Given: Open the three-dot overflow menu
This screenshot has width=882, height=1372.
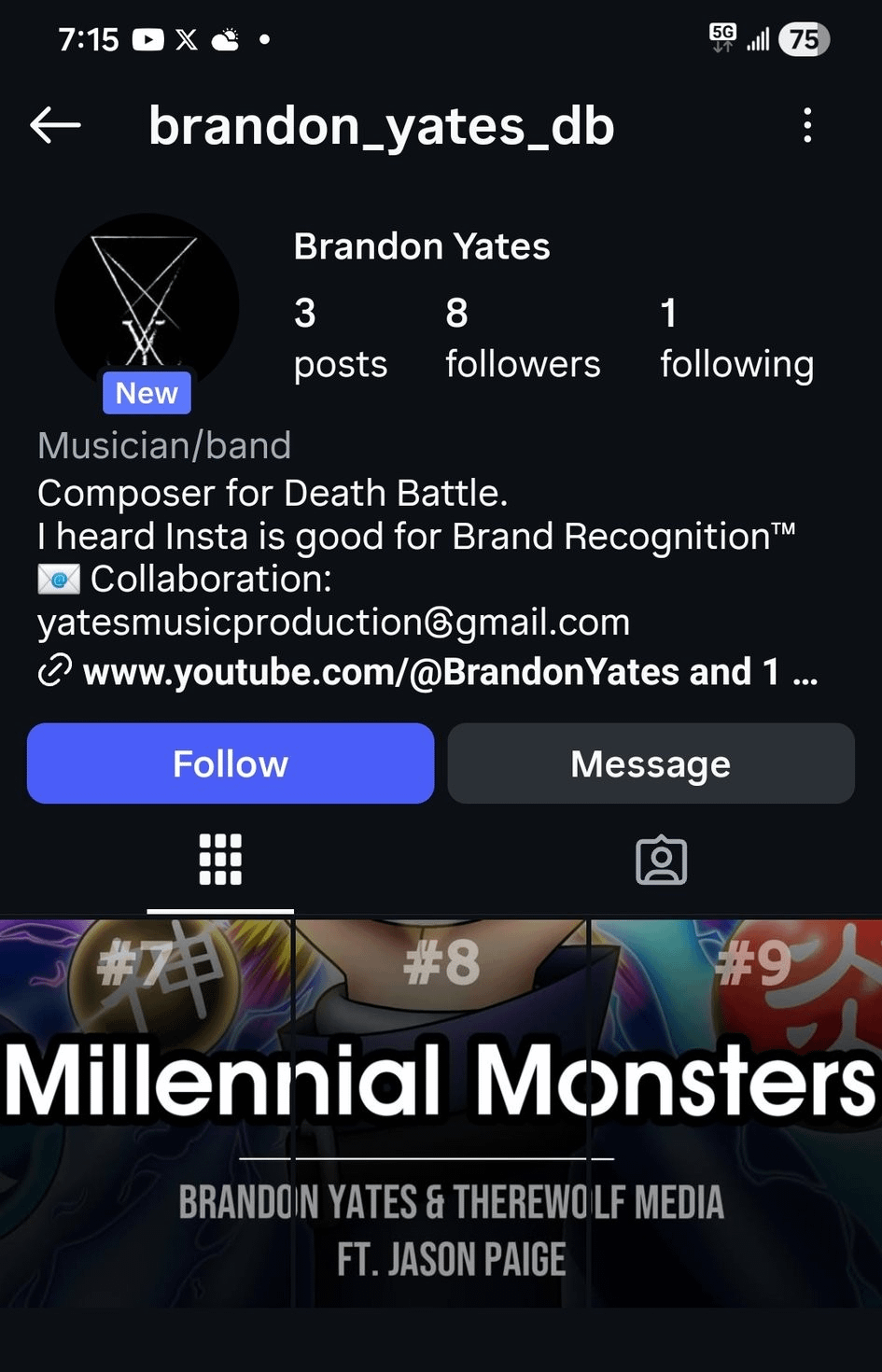Looking at the screenshot, I should tap(807, 125).
